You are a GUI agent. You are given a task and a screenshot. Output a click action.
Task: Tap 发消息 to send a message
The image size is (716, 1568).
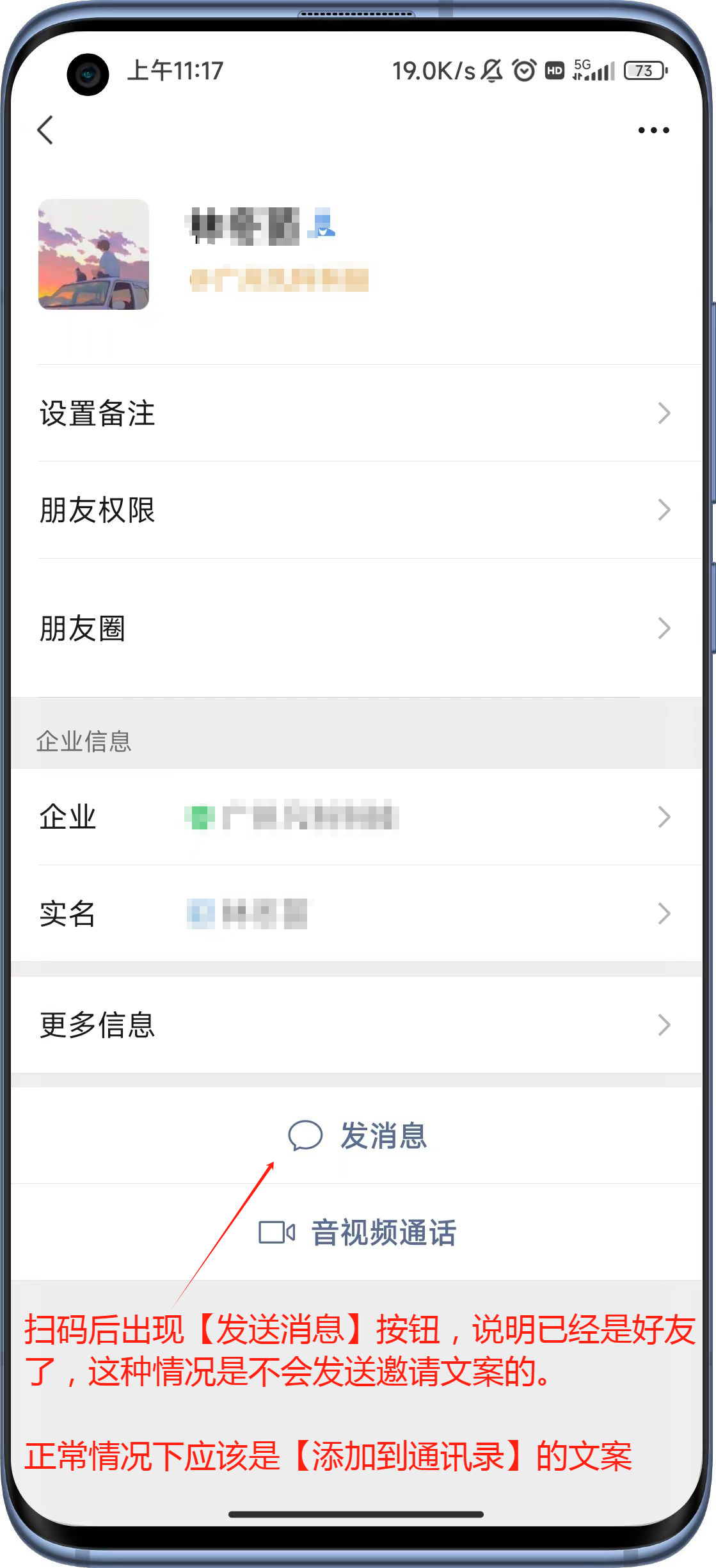coord(356,1135)
